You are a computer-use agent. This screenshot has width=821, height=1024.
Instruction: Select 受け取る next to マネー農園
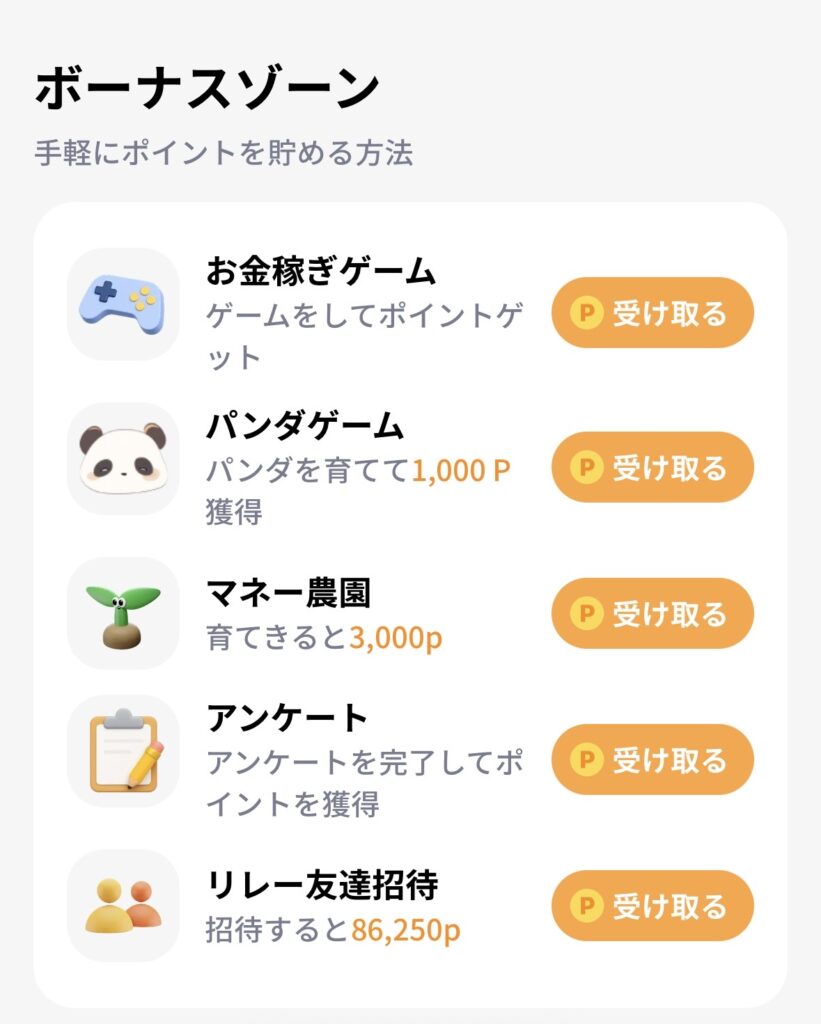point(652,613)
